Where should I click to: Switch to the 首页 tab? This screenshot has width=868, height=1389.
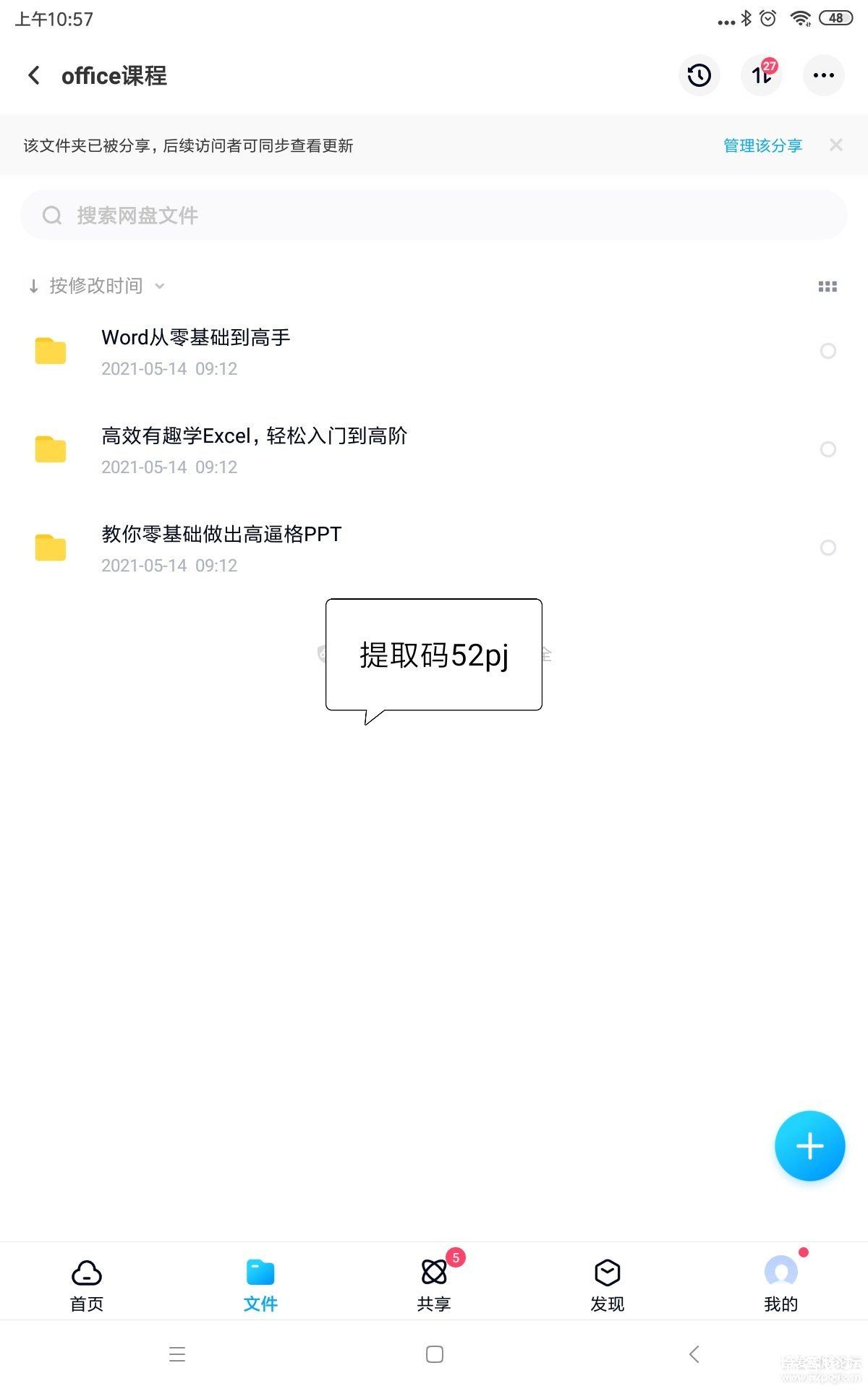(x=87, y=1284)
